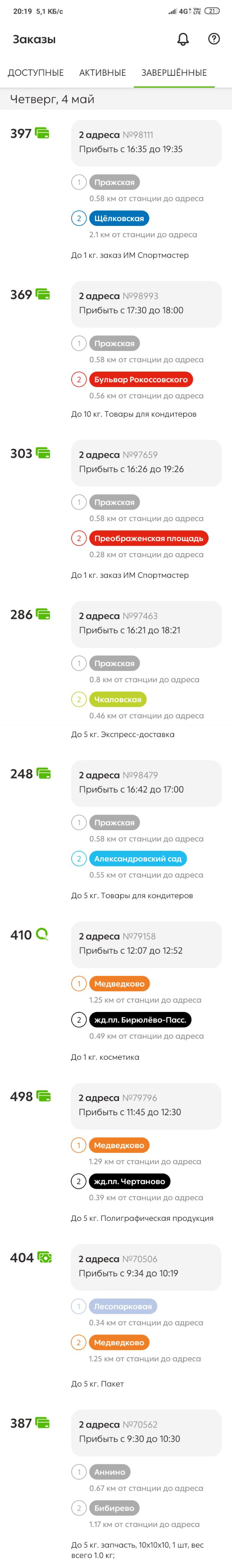
Task: Open order №70562
Action: click(x=146, y=1432)
